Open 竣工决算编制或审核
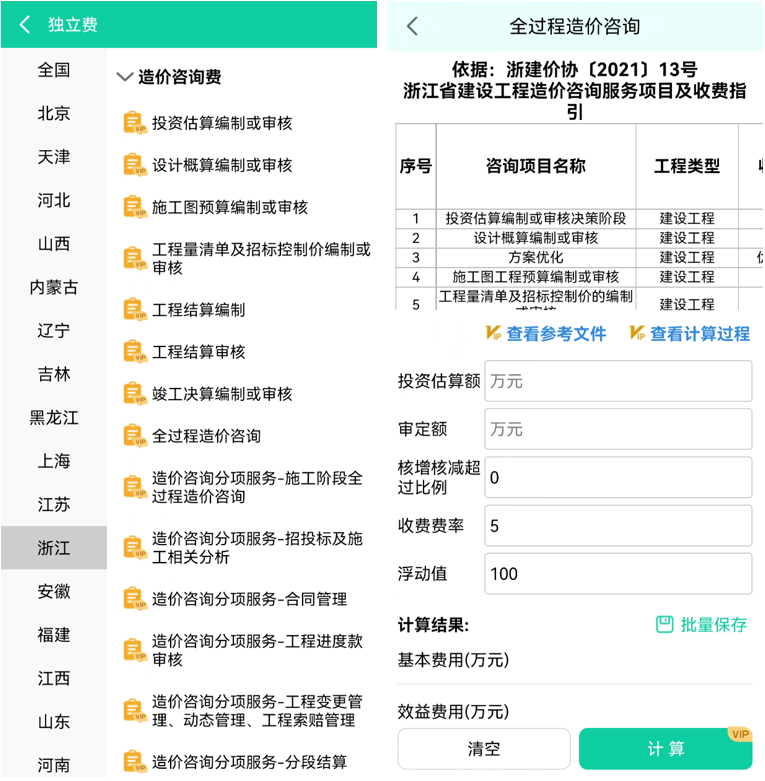This screenshot has width=765, height=781. [222, 394]
